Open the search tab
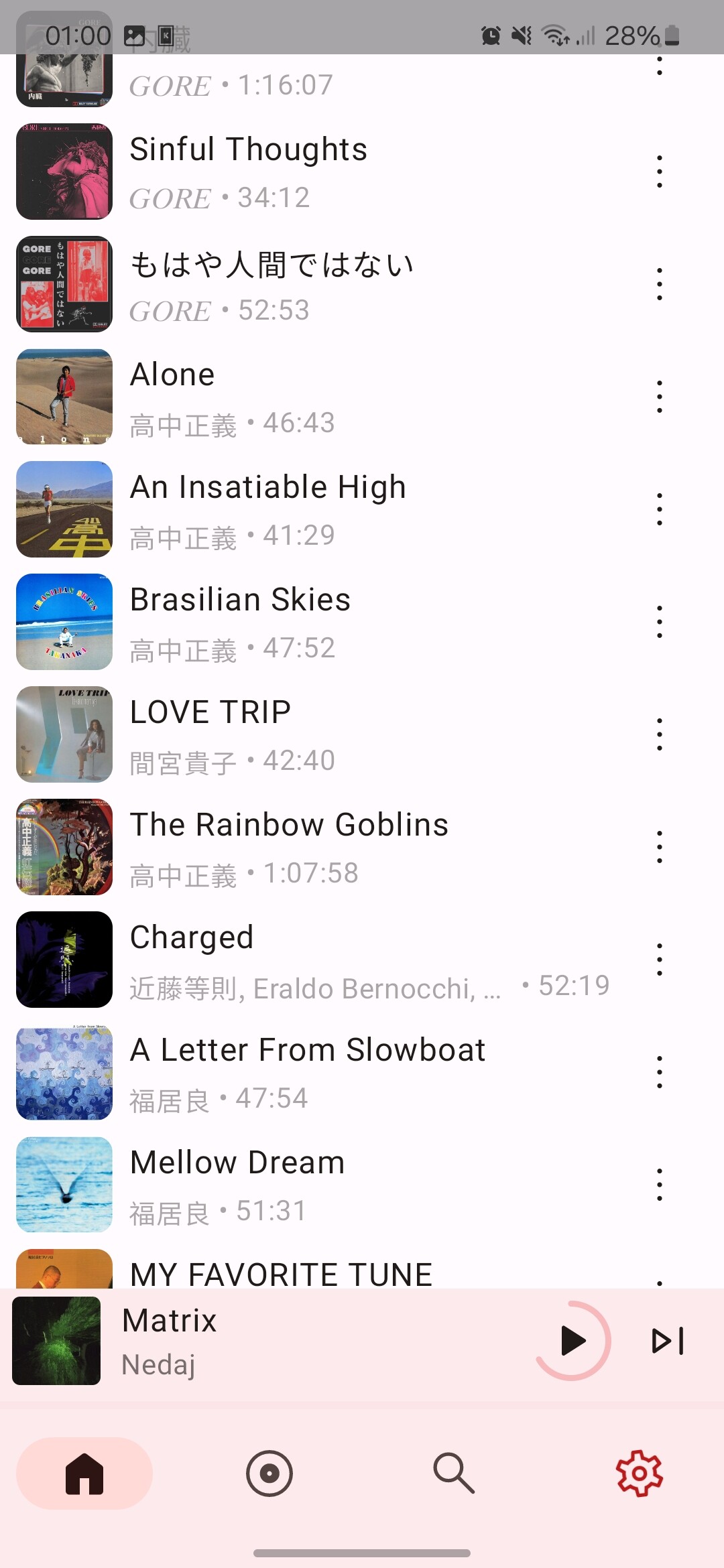Viewport: 724px width, 1568px height. point(454,1474)
